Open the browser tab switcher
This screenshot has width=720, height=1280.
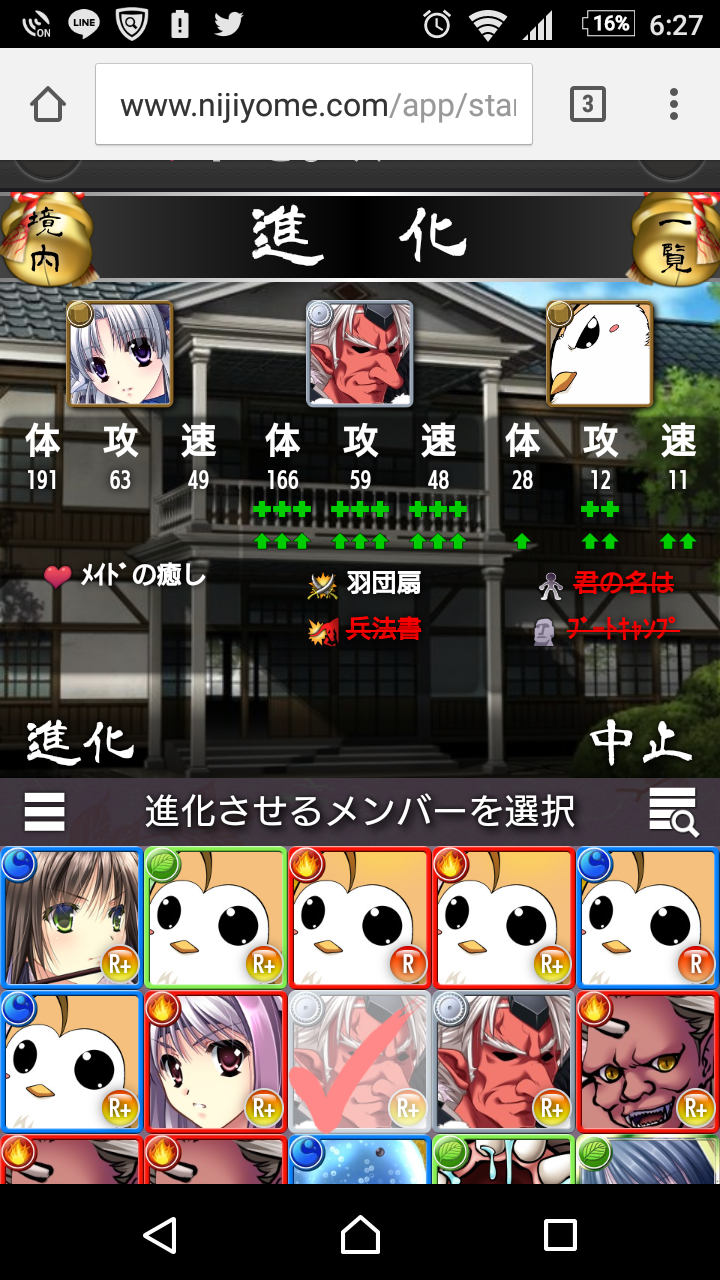click(x=587, y=104)
